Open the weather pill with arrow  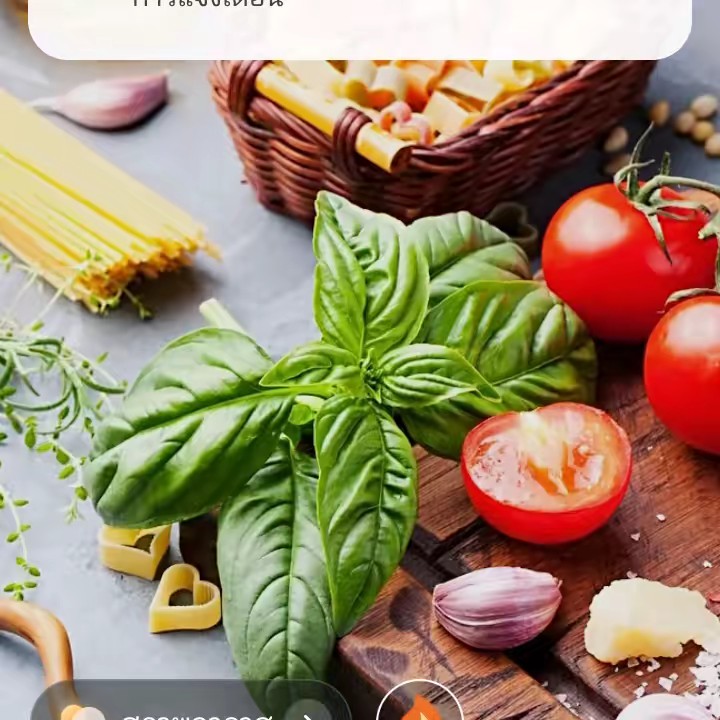coord(190,706)
